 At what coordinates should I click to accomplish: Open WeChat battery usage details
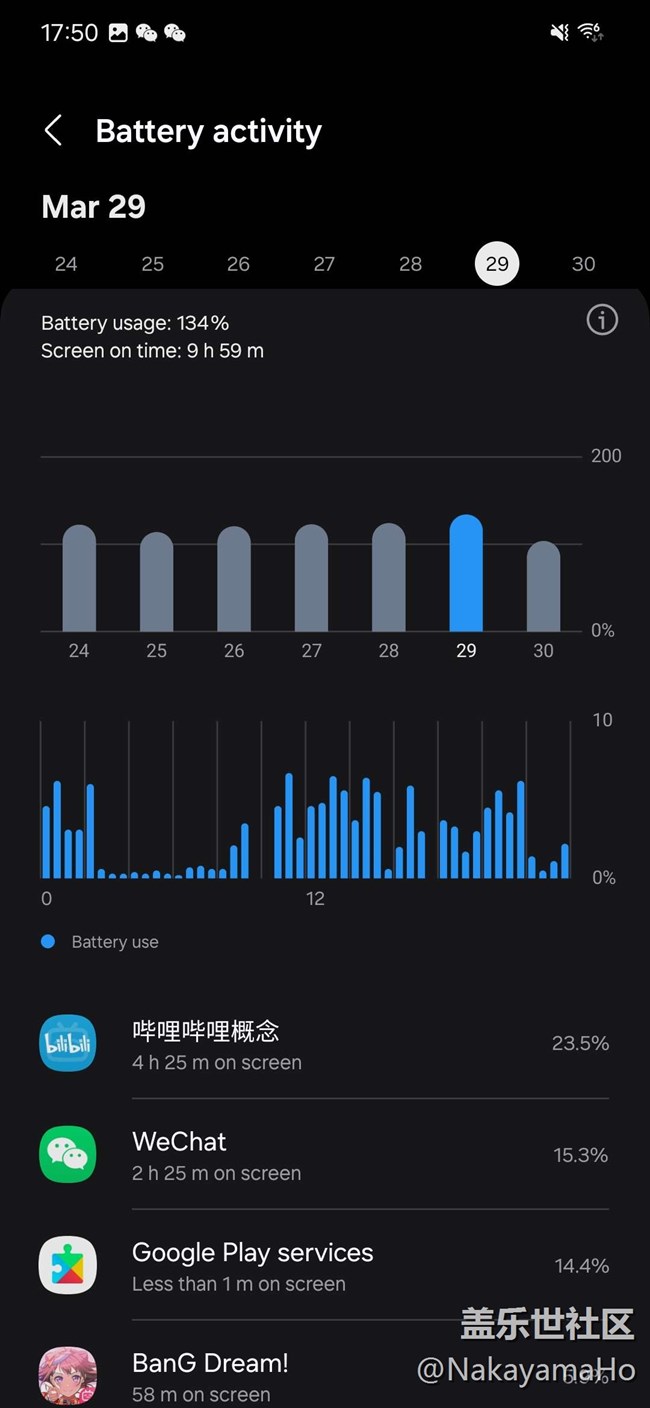pos(325,1155)
